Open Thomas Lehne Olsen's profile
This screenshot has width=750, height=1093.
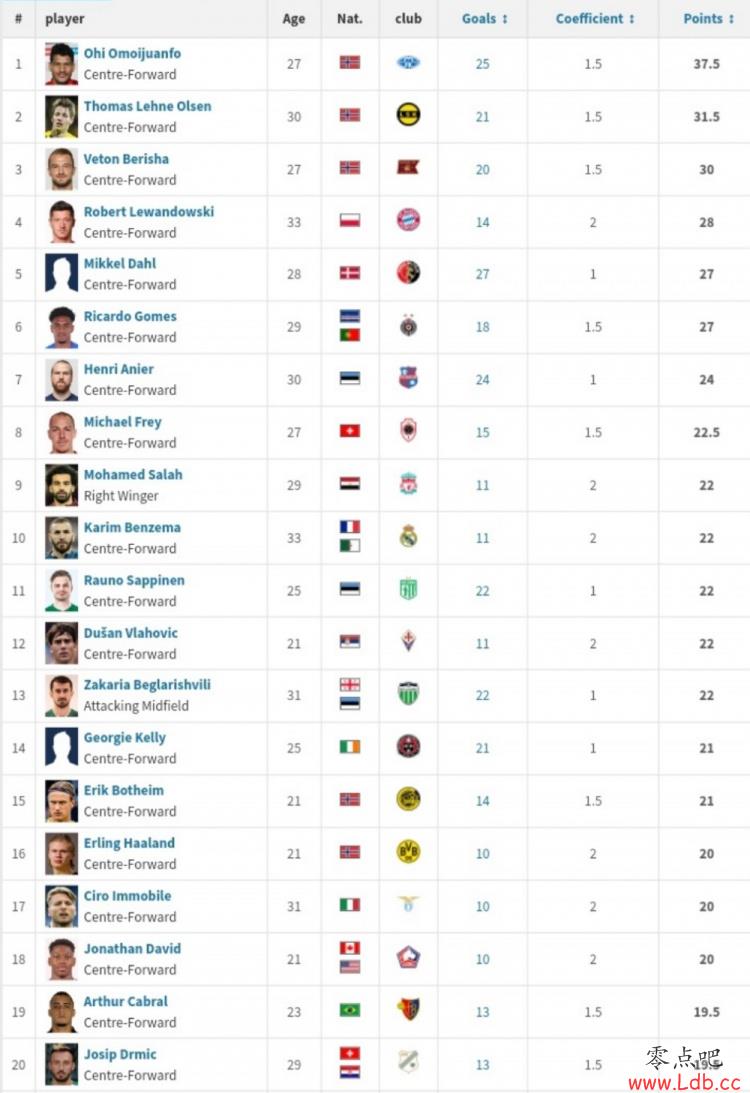coord(147,106)
